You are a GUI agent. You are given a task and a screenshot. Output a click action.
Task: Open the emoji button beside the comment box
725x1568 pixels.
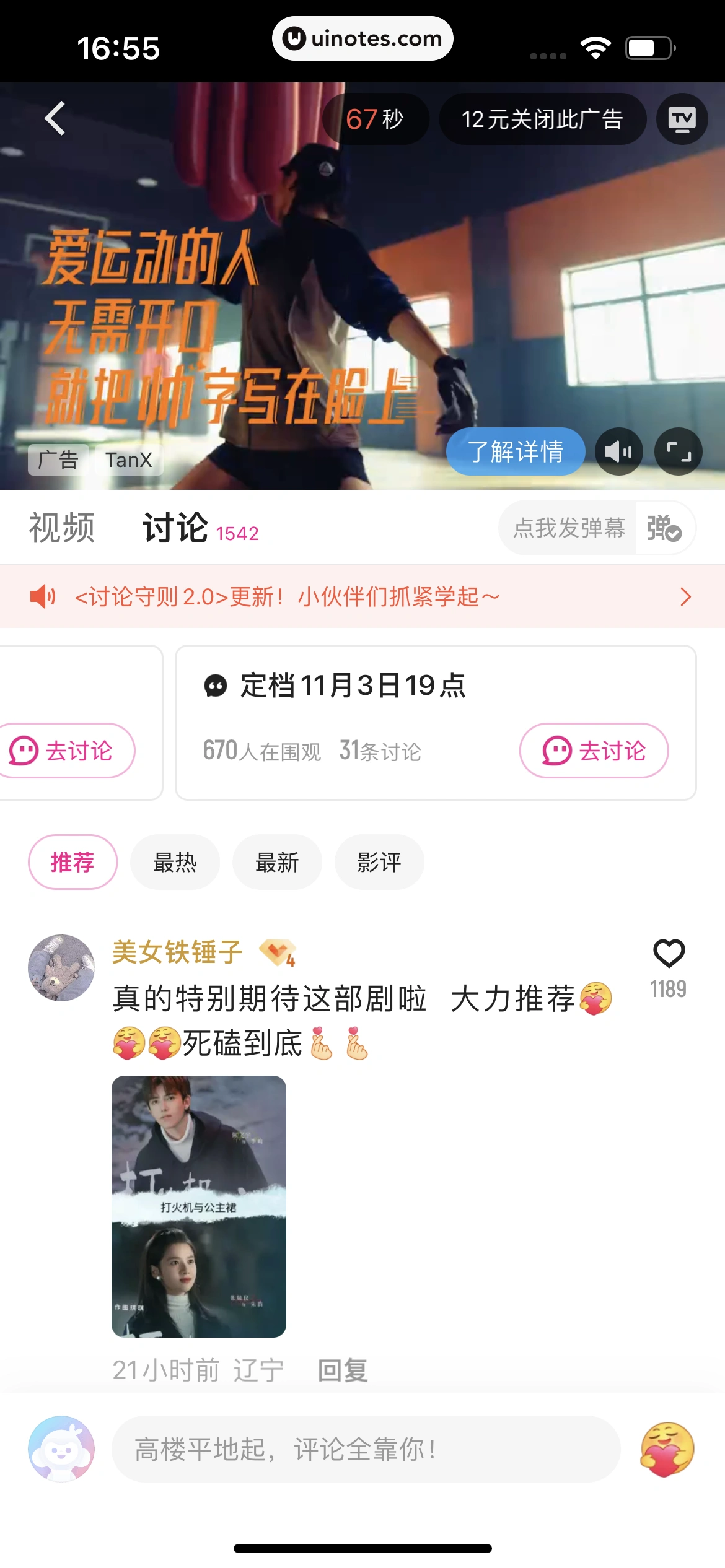coord(667,1449)
